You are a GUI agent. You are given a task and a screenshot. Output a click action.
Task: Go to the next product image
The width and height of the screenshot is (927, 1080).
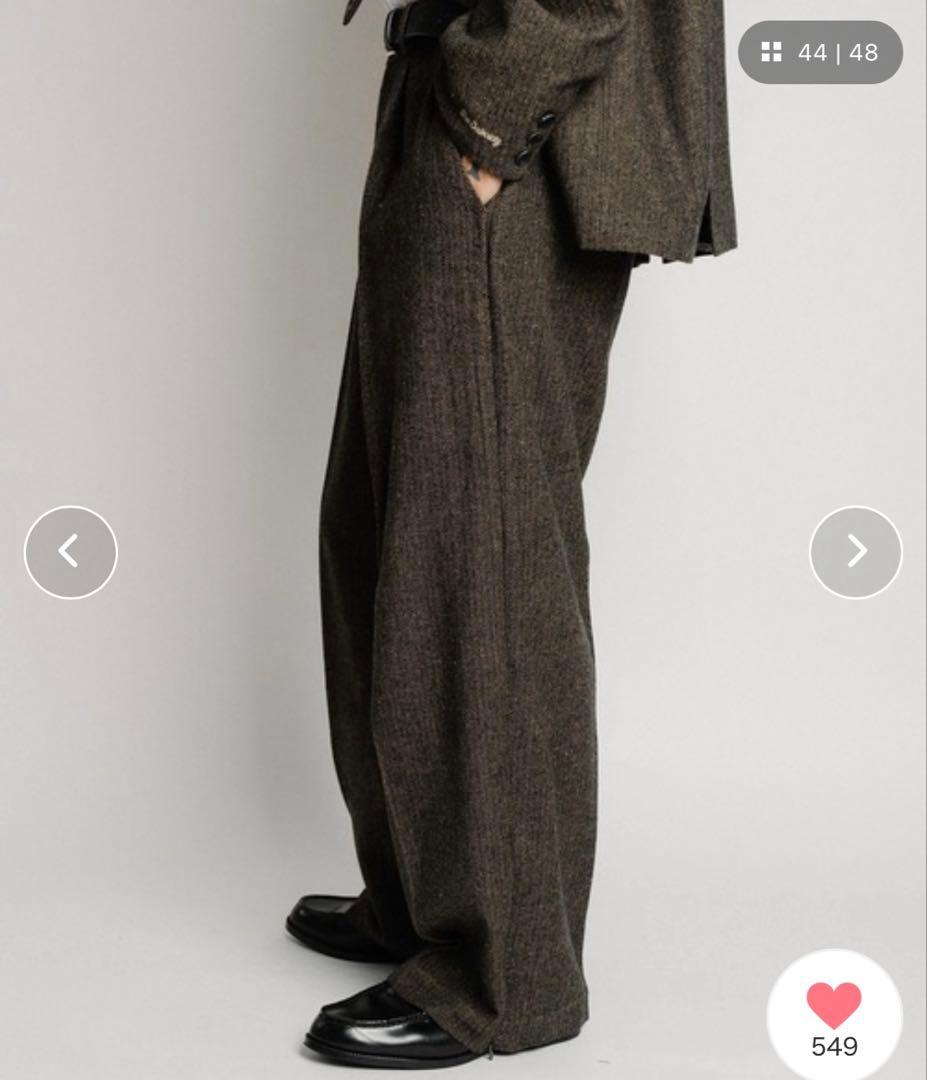[x=855, y=552]
